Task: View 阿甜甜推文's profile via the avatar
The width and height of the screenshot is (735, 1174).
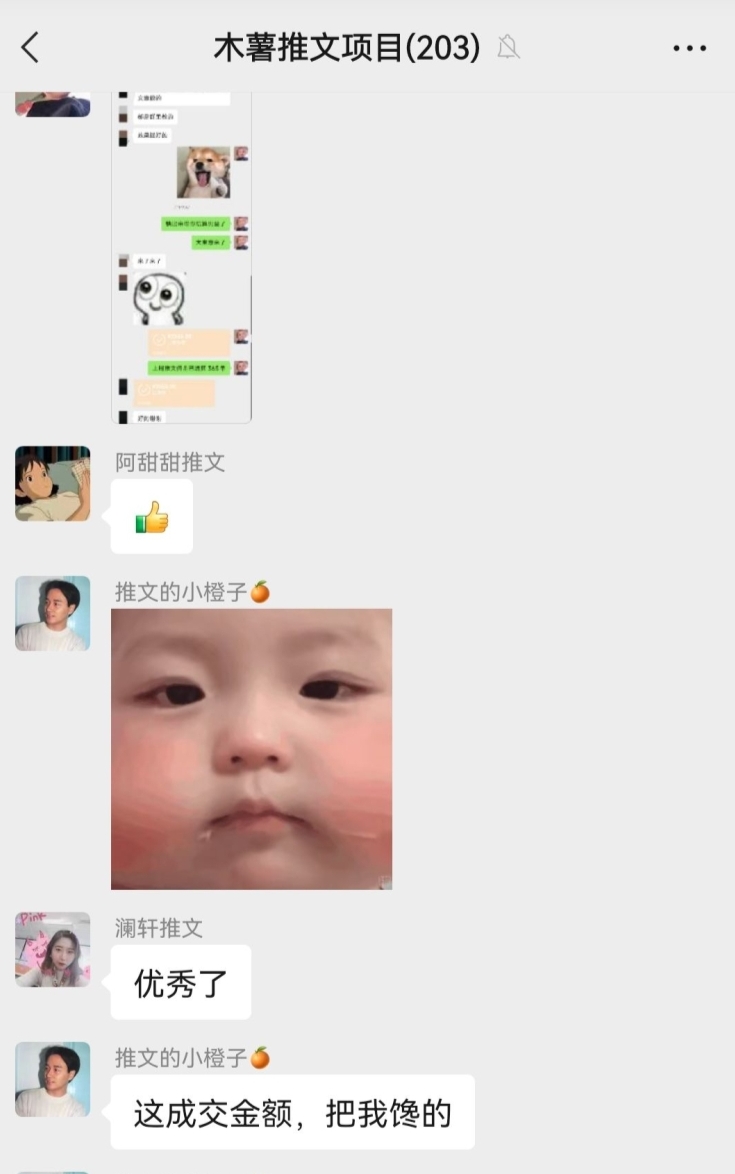Action: tap(52, 484)
